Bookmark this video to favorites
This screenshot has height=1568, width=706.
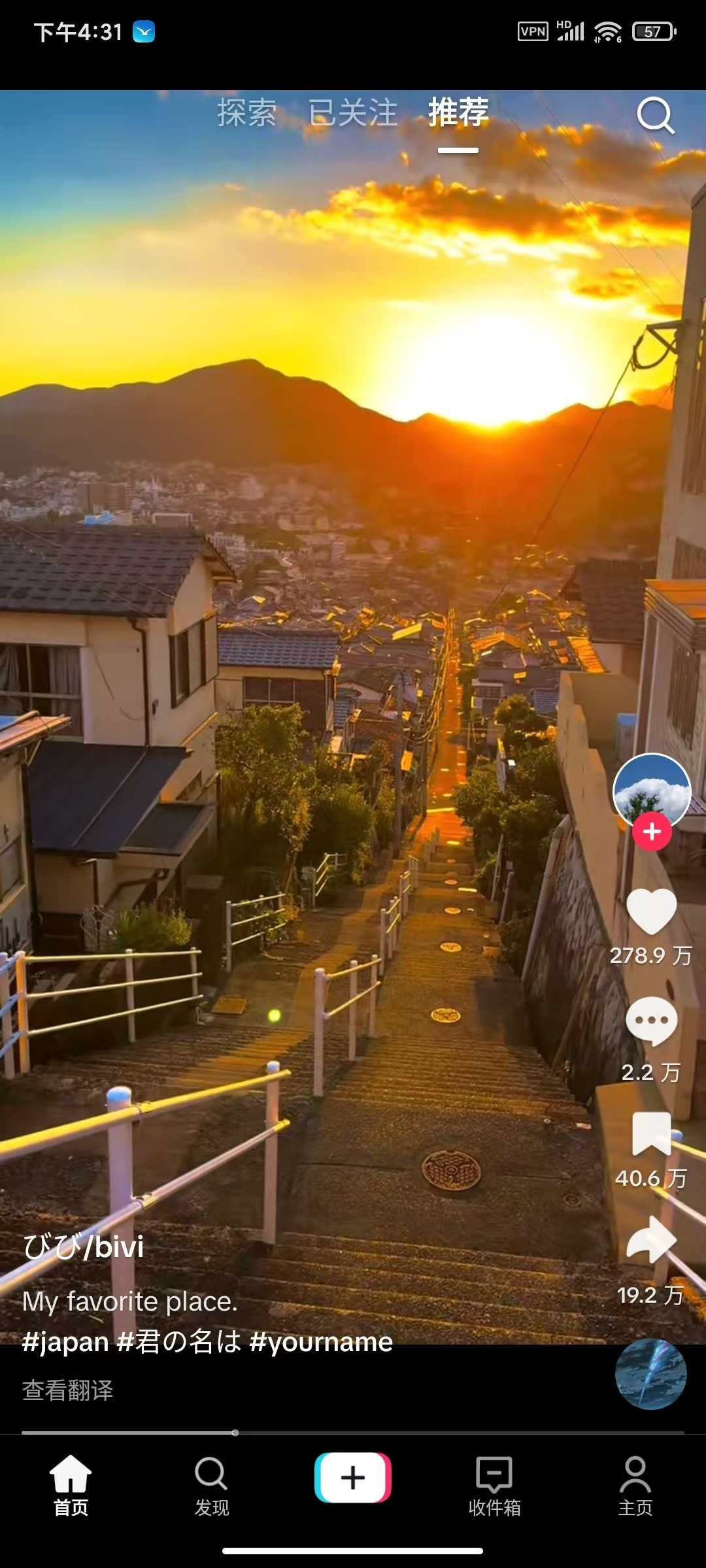[651, 1134]
